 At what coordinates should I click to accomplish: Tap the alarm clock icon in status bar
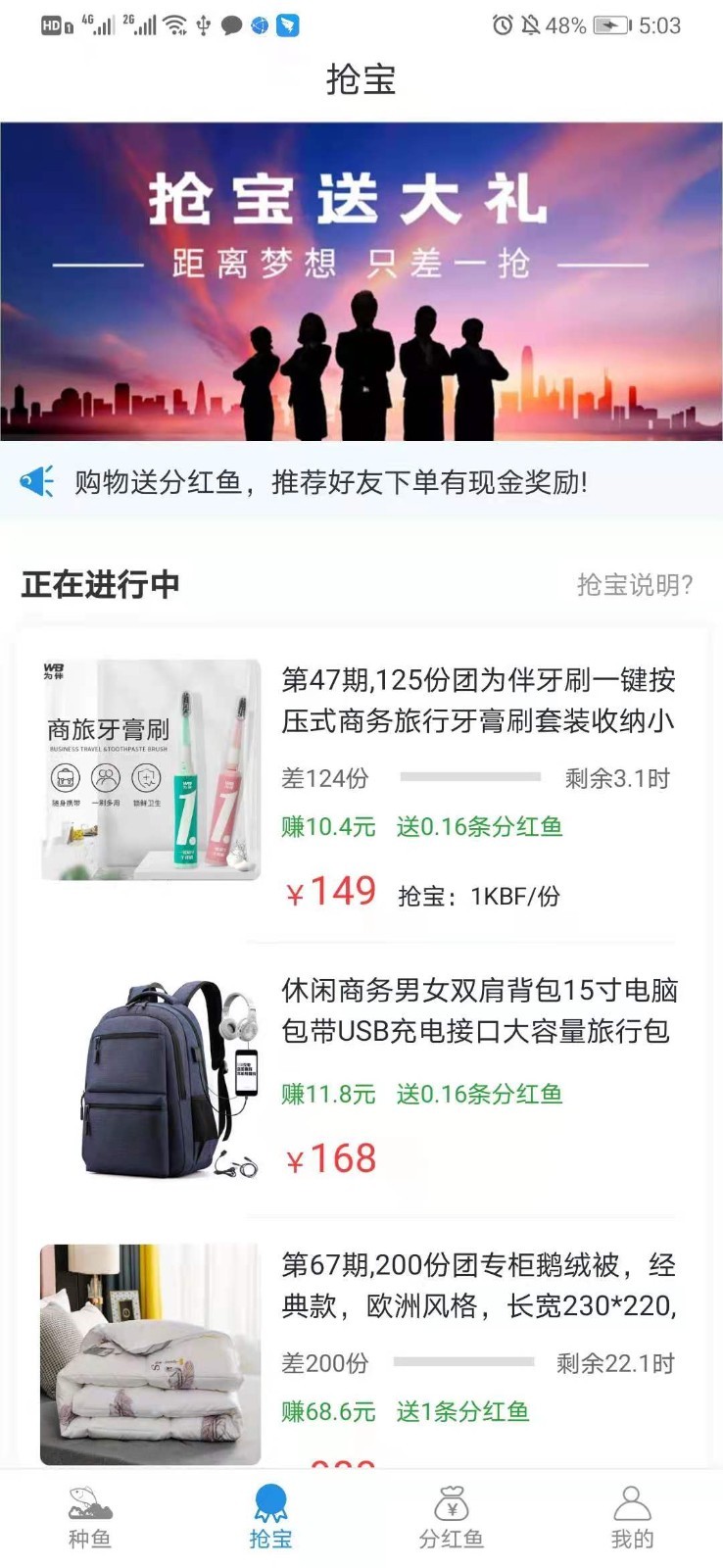(x=502, y=26)
